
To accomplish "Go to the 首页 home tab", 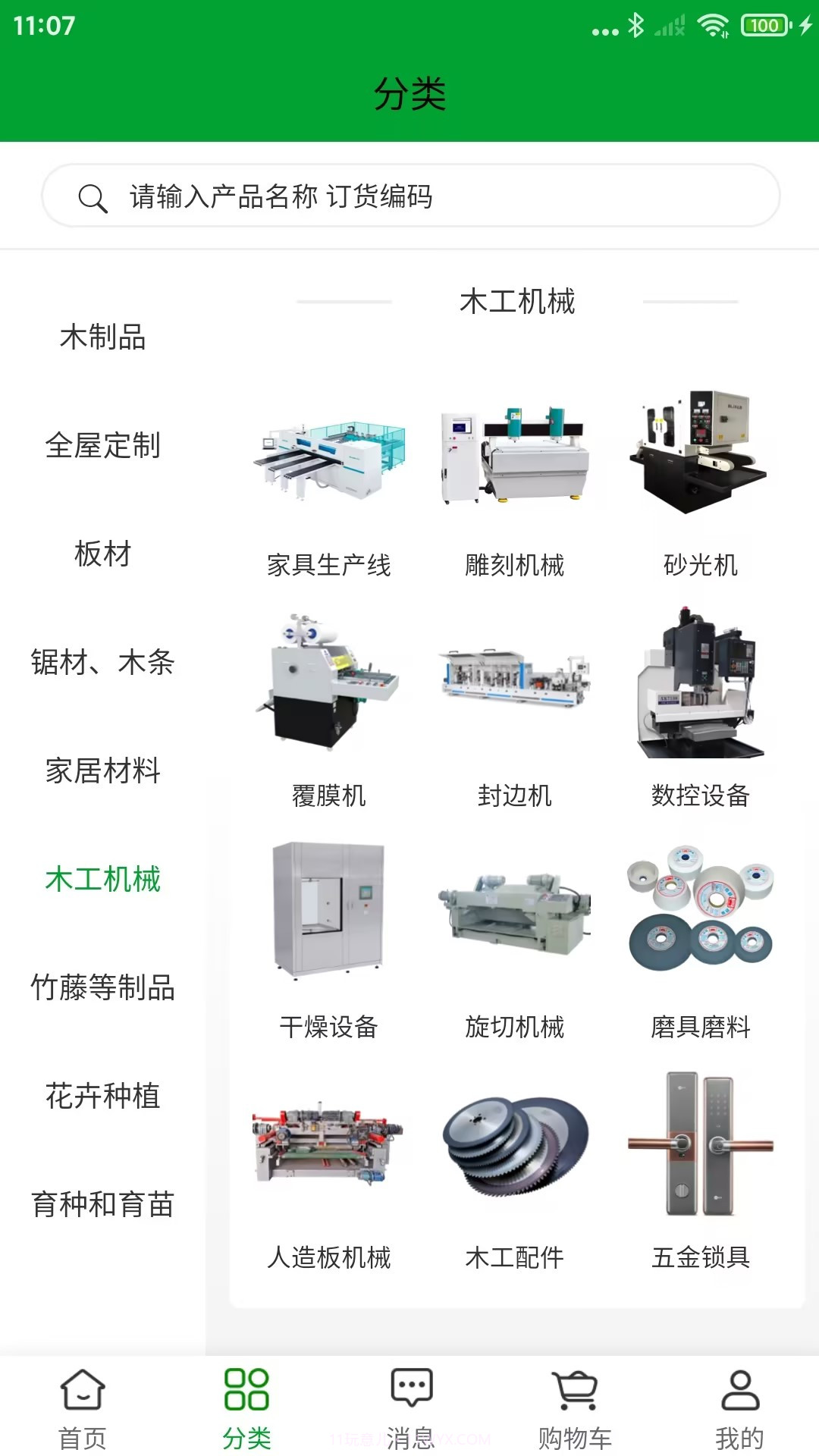I will [x=83, y=1407].
